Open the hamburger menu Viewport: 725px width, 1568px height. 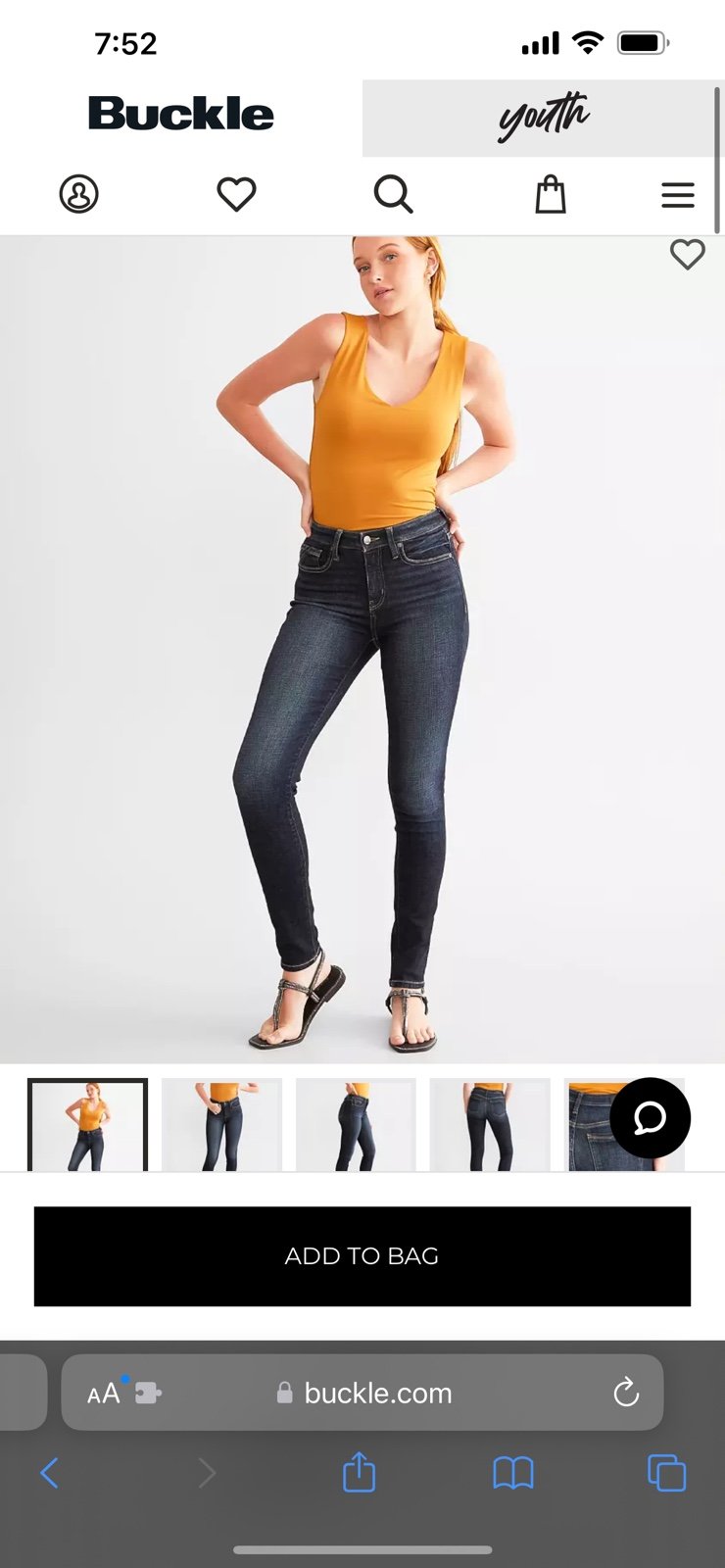tap(678, 195)
